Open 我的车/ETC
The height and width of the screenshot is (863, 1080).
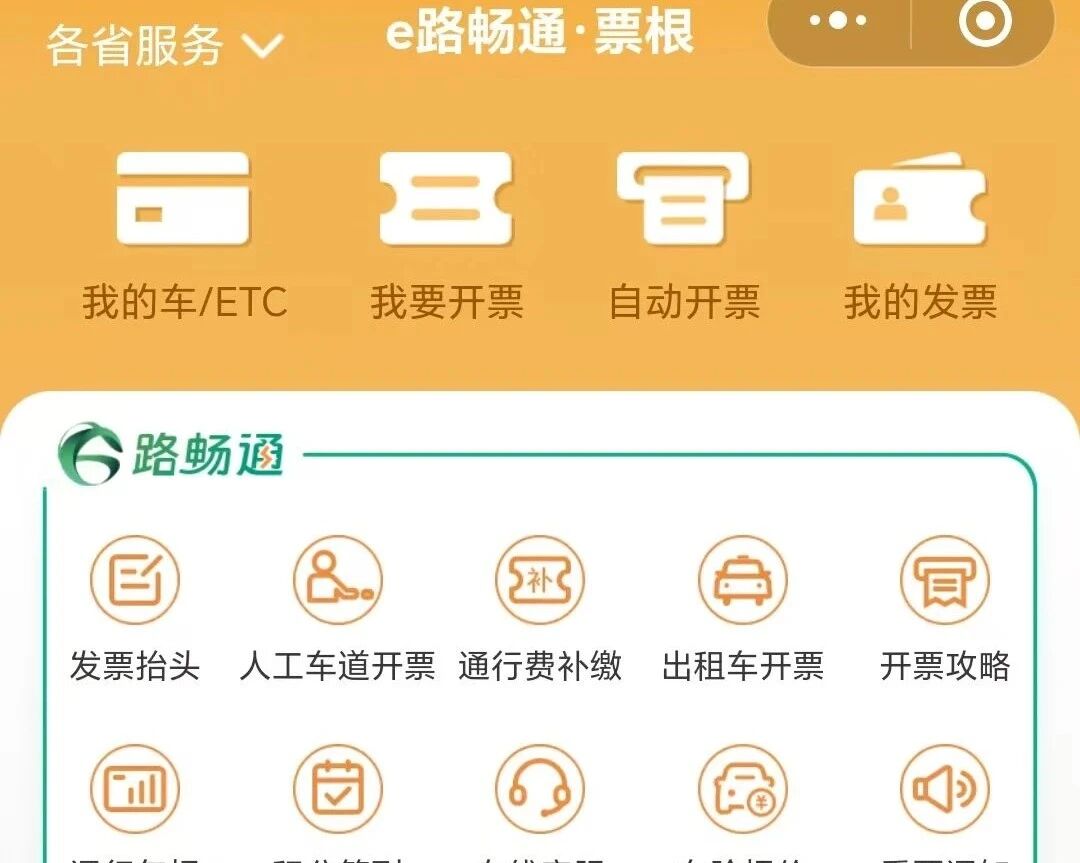click(x=183, y=234)
